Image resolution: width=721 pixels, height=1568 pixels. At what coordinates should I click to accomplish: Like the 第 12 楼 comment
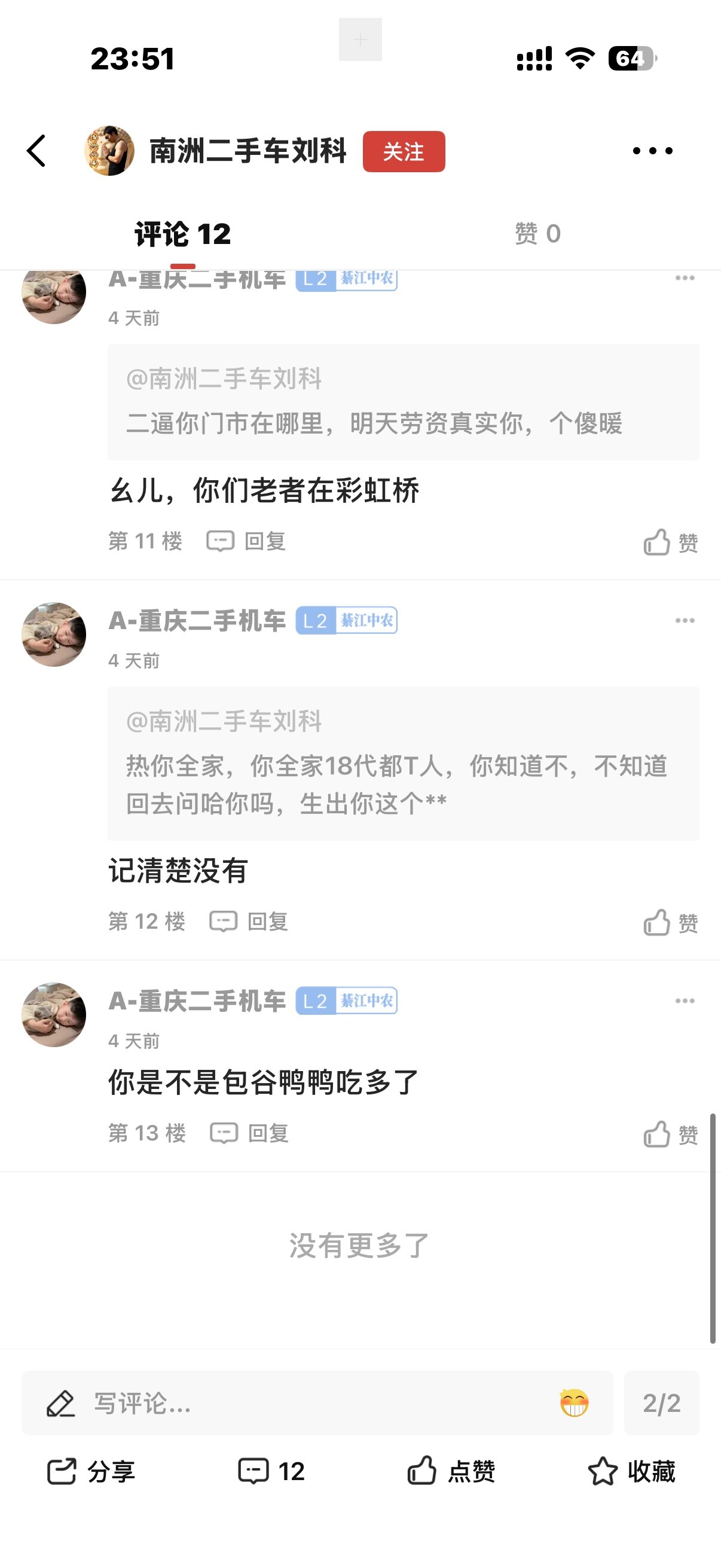click(x=671, y=923)
